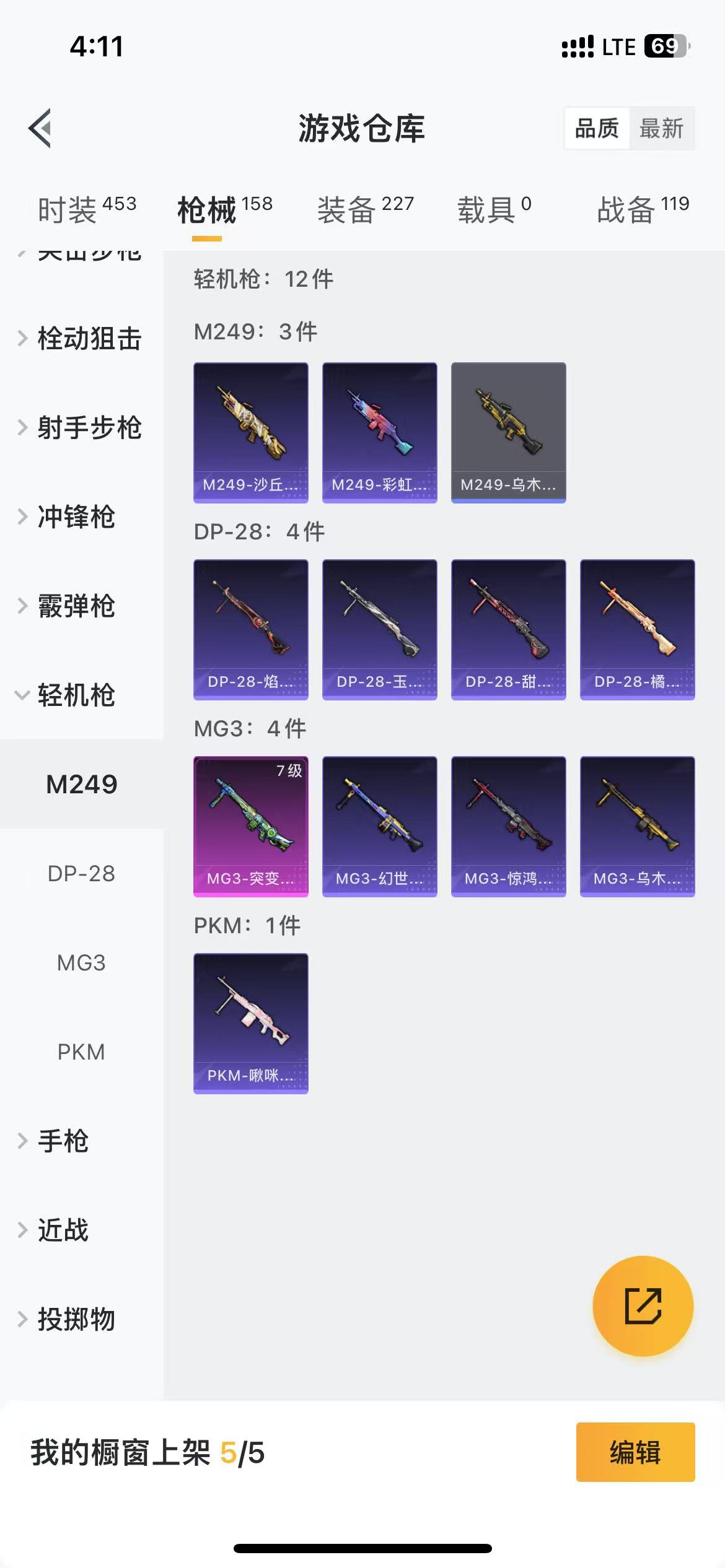Sort by 最新 (newest)
The height and width of the screenshot is (1568, 725).
661,128
